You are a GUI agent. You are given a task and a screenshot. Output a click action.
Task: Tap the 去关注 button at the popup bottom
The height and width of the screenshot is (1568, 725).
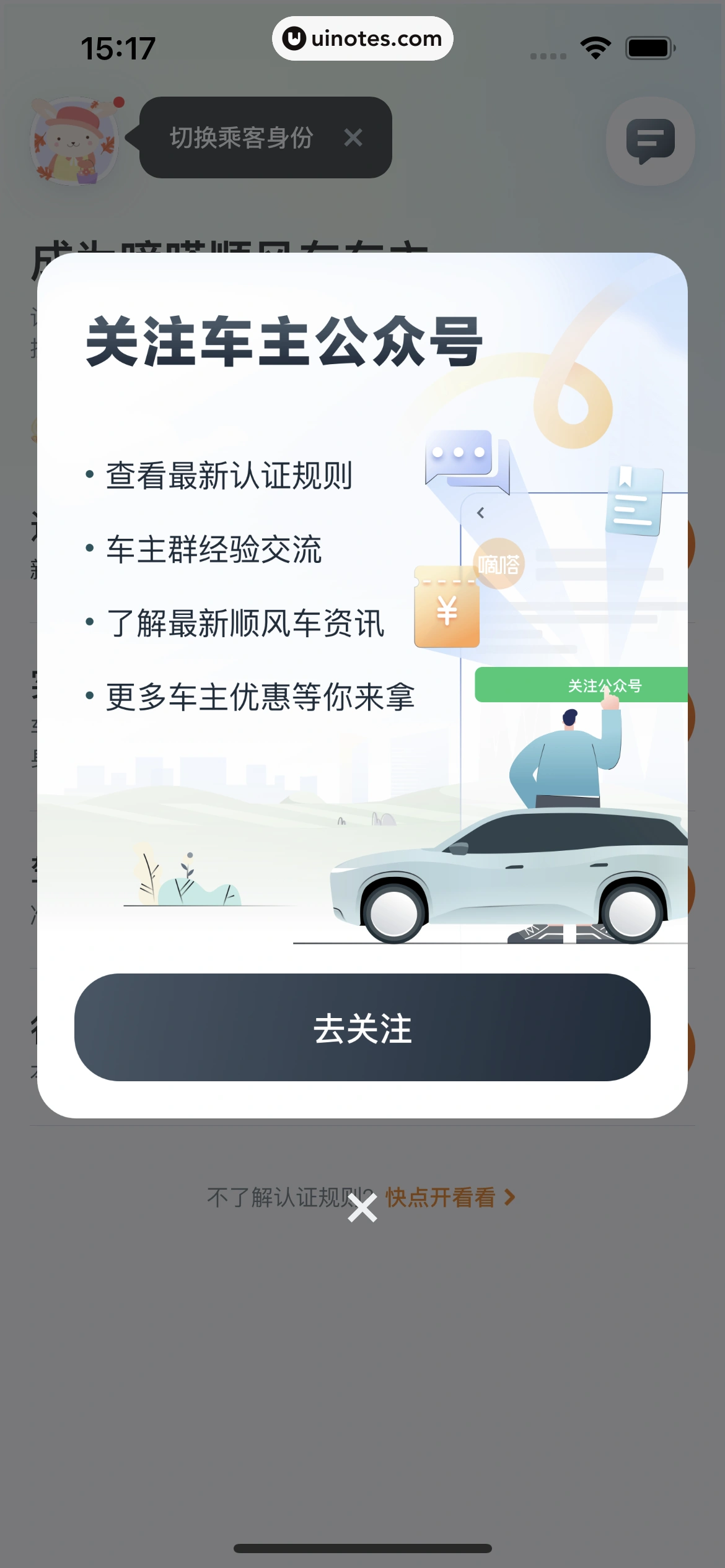[x=362, y=1028]
